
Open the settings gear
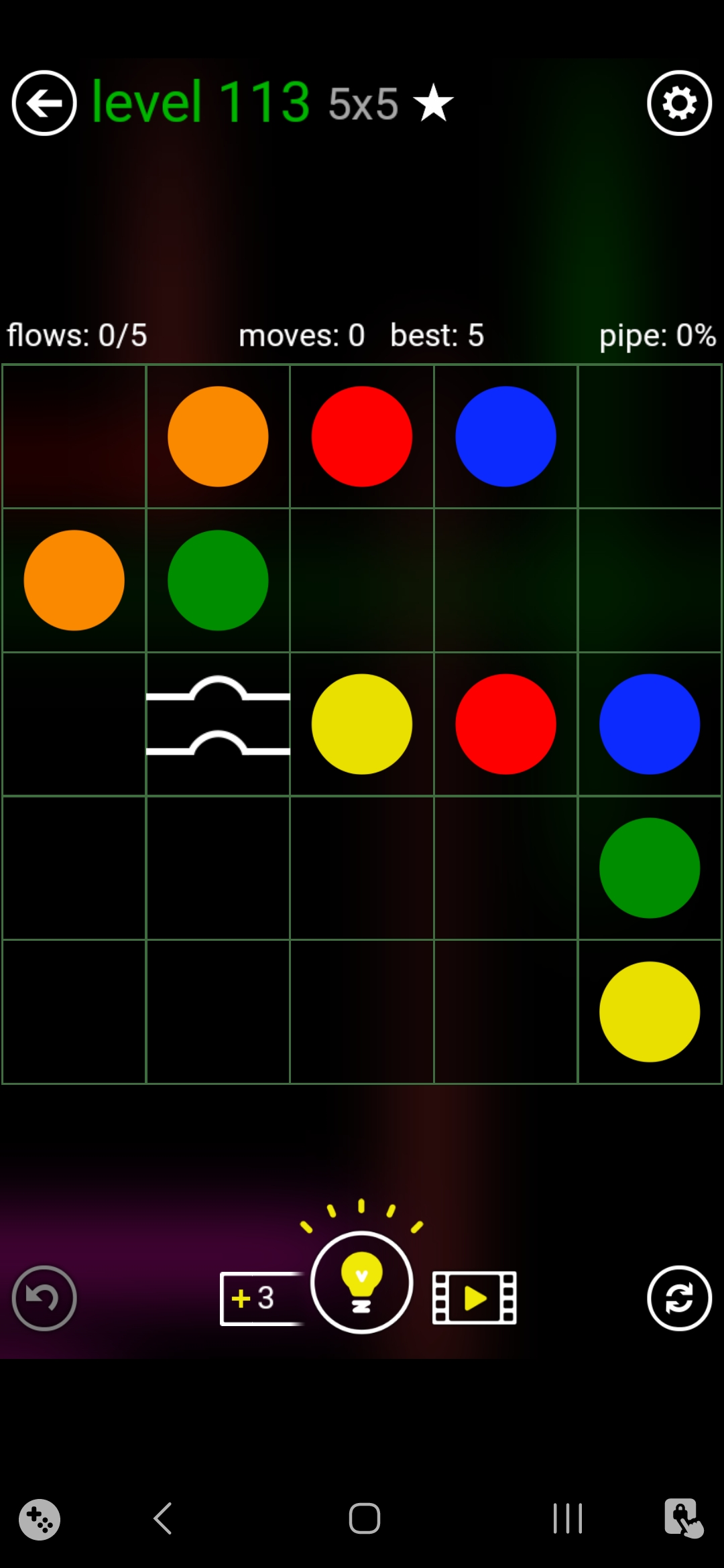[679, 103]
